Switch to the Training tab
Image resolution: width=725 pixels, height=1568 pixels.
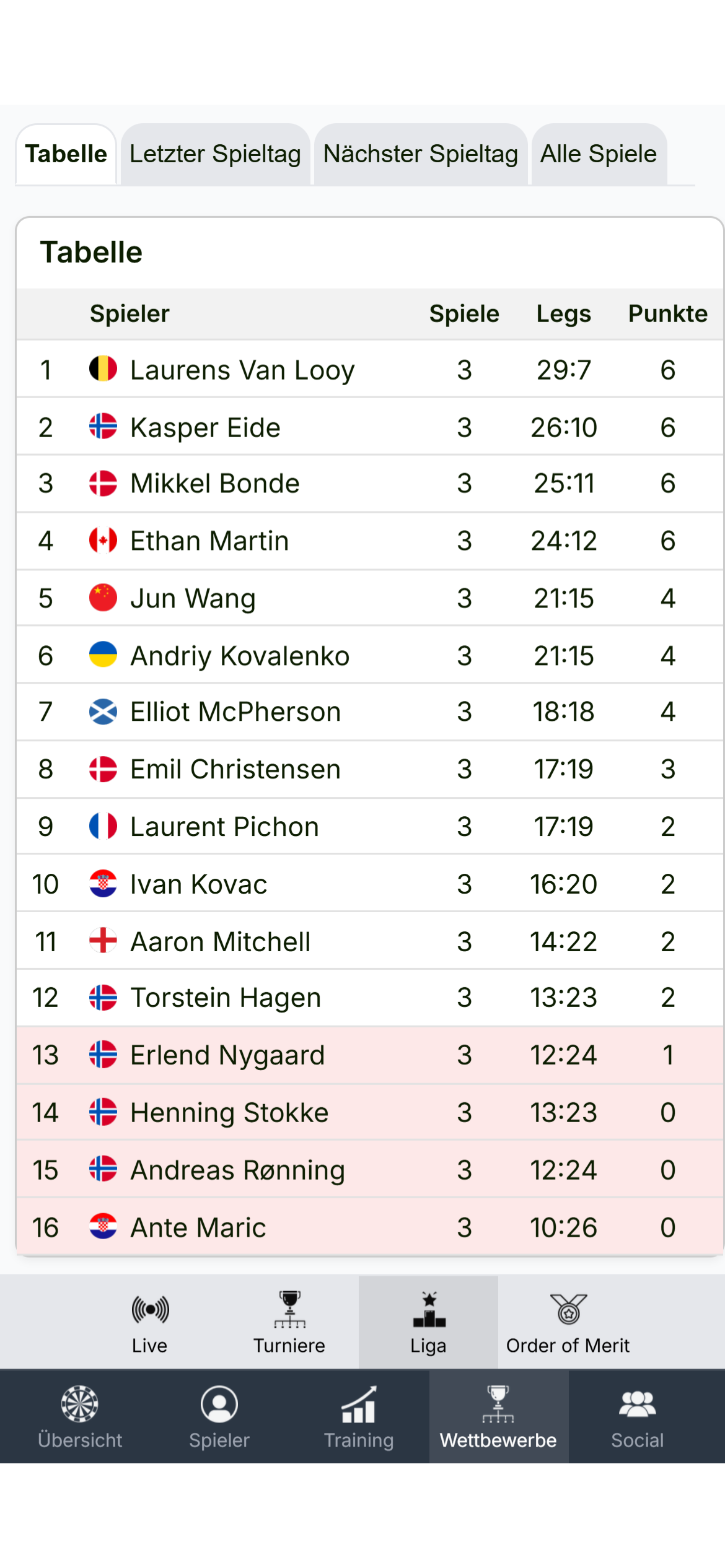pyautogui.click(x=359, y=1417)
